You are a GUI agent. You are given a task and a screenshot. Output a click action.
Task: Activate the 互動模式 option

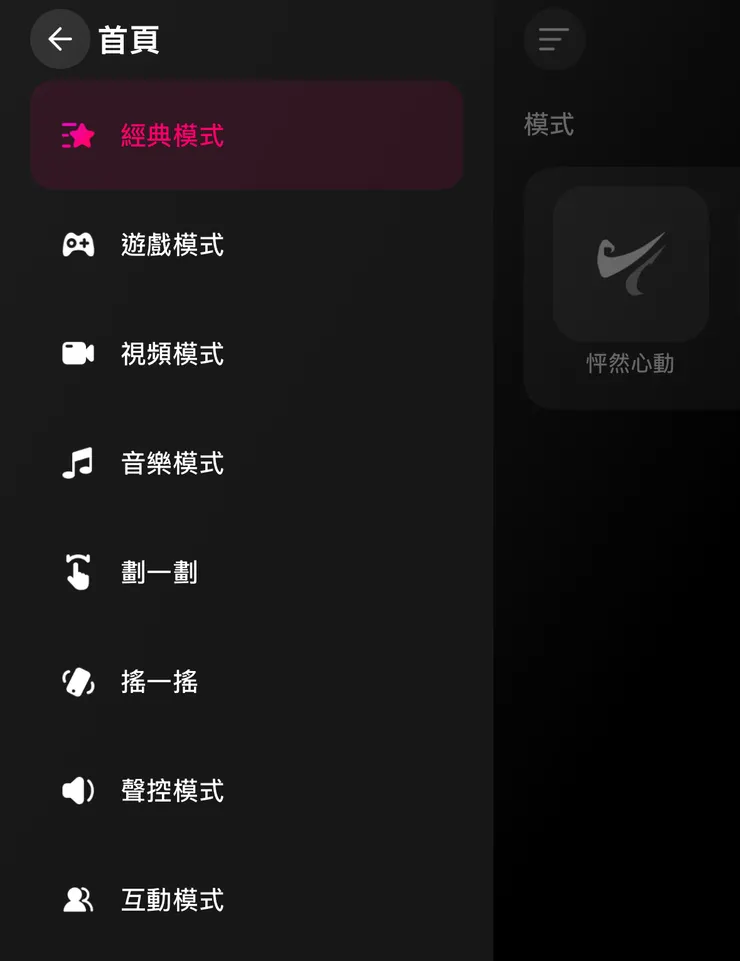[172, 900]
